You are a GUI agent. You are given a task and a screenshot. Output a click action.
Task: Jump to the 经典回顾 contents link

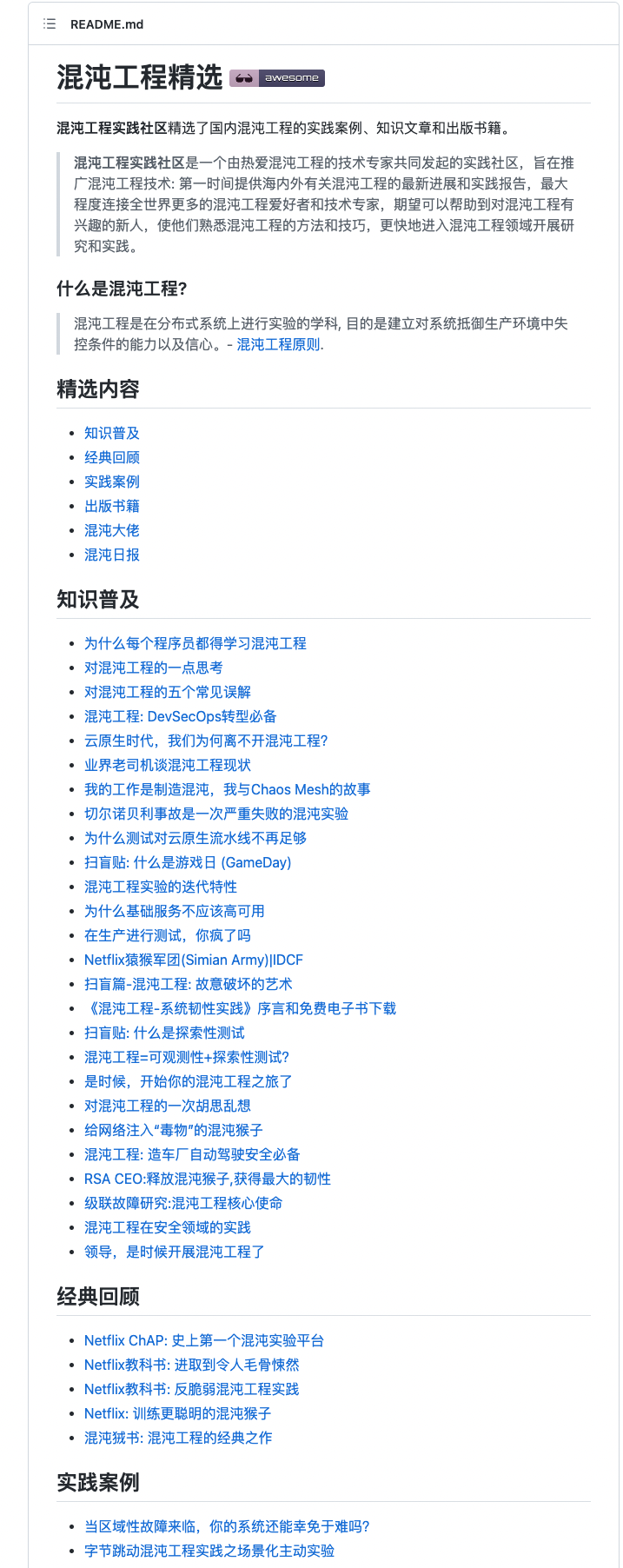(111, 457)
